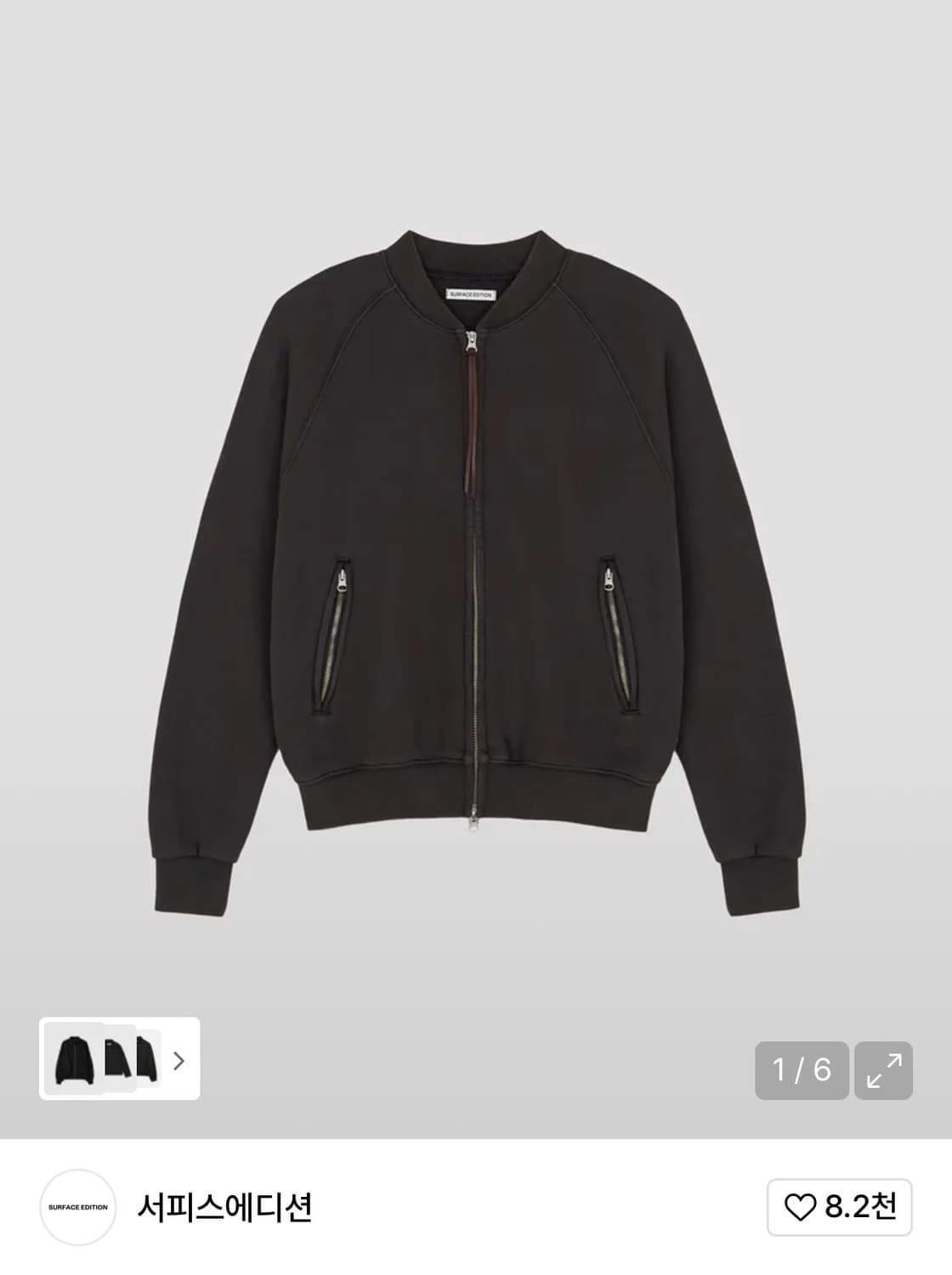Select the right-pointing chevron beside thumbnails

tap(179, 1062)
